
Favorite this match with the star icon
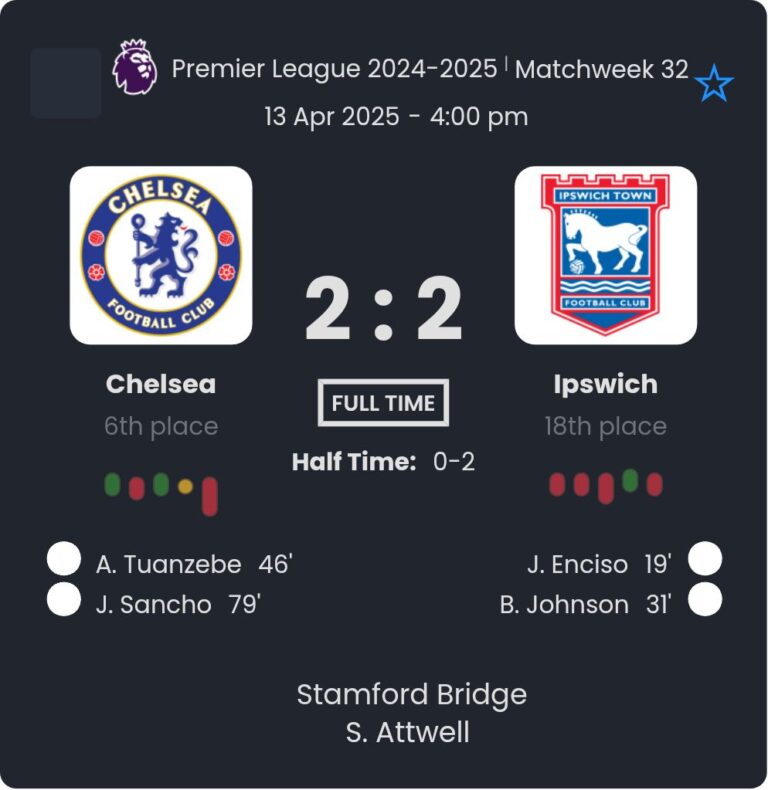coord(714,84)
